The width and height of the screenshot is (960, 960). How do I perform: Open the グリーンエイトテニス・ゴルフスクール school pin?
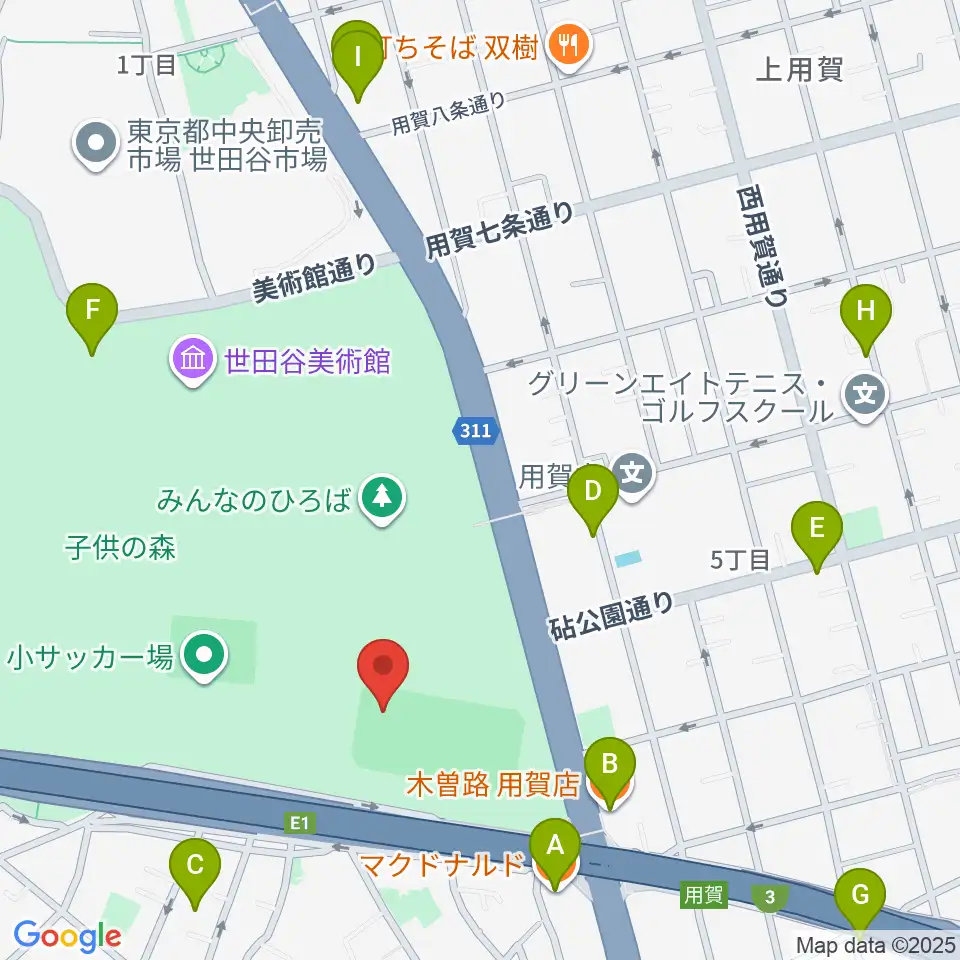coord(866,396)
